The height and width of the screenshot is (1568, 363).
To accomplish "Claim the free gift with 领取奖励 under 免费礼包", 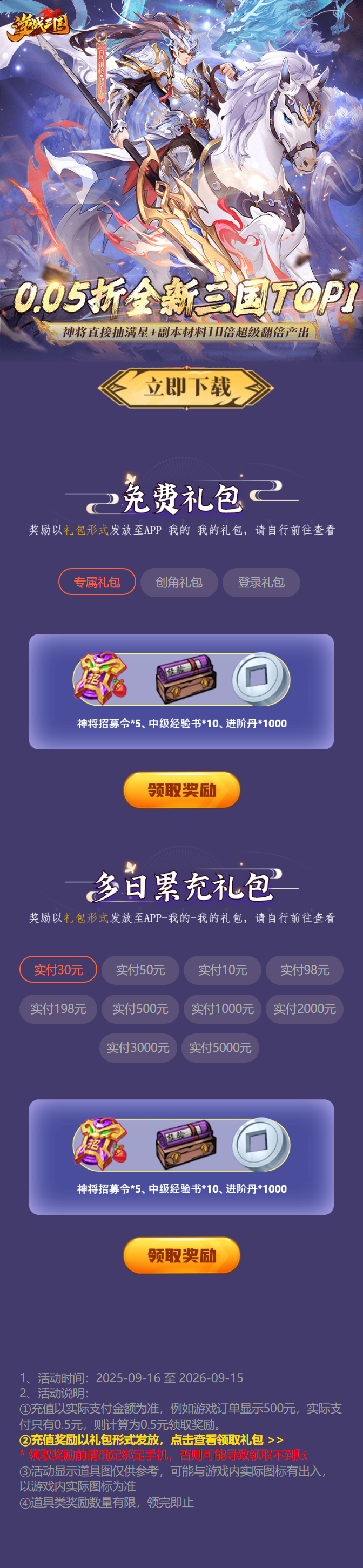I will (x=181, y=790).
